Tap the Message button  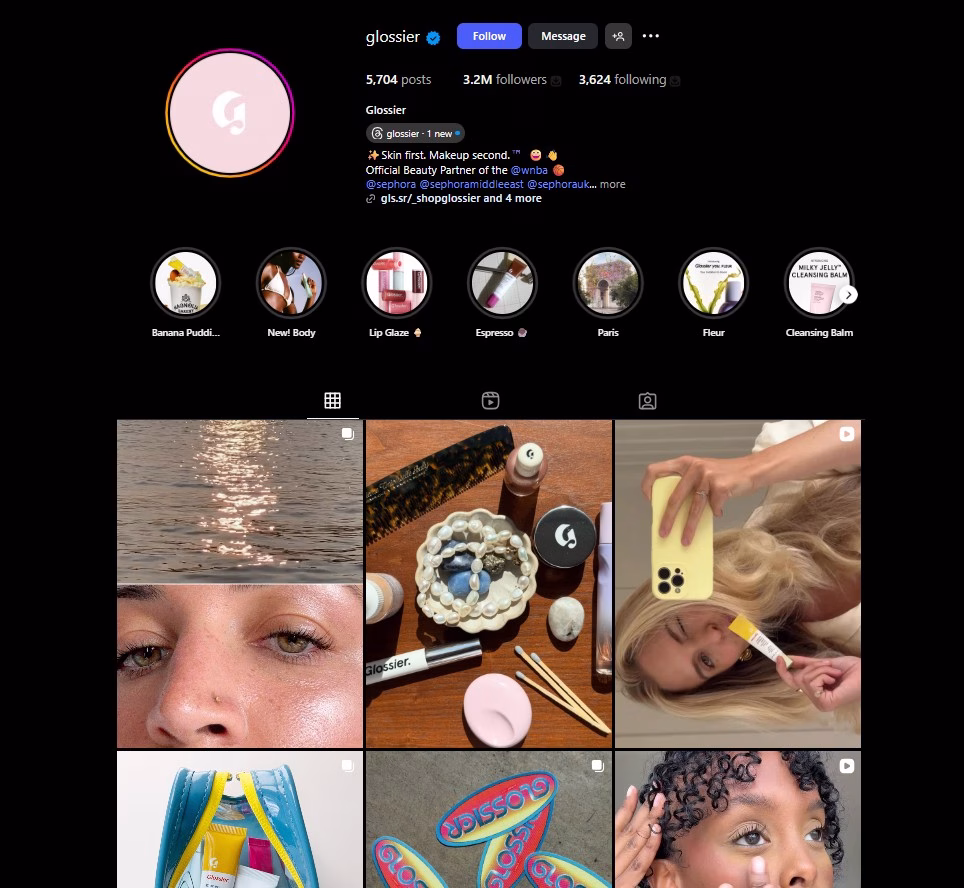pyautogui.click(x=563, y=36)
